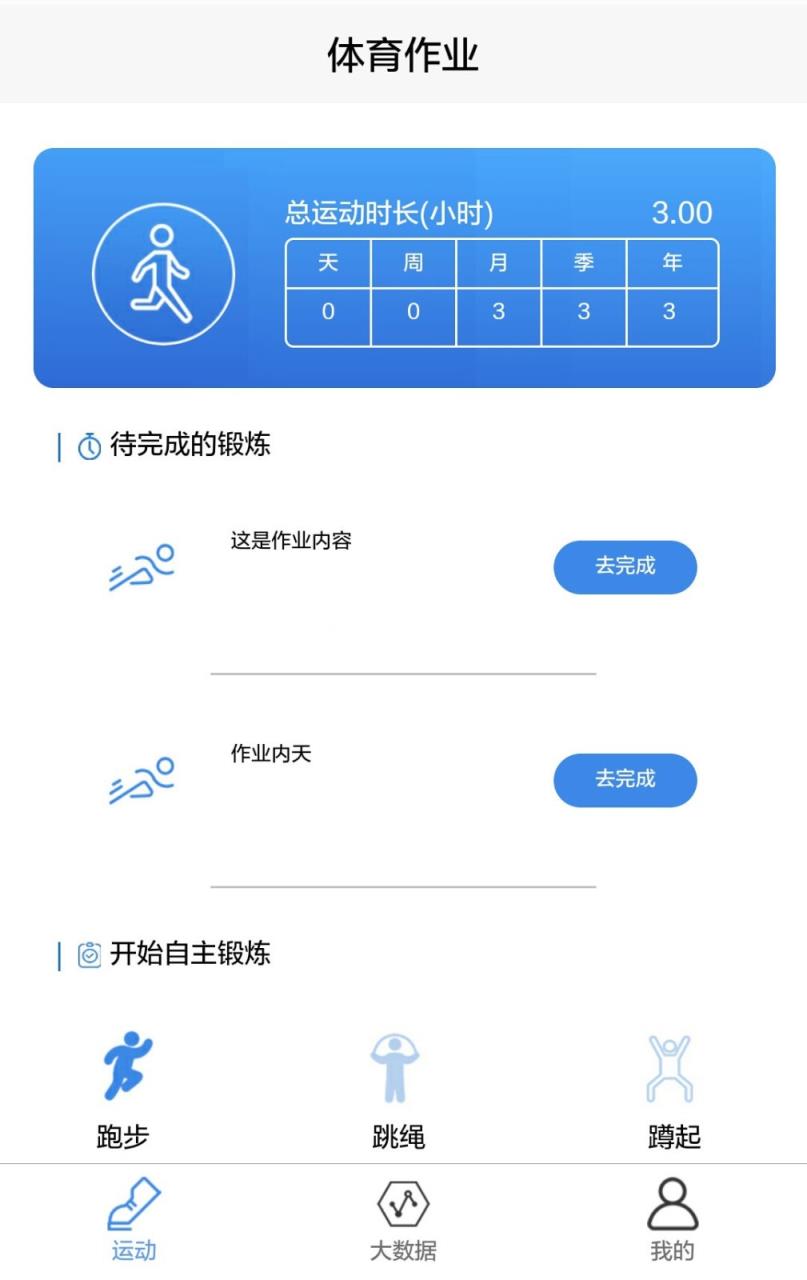
Task: Select the 跳绳 (jump rope) exercise icon
Action: point(396,1063)
